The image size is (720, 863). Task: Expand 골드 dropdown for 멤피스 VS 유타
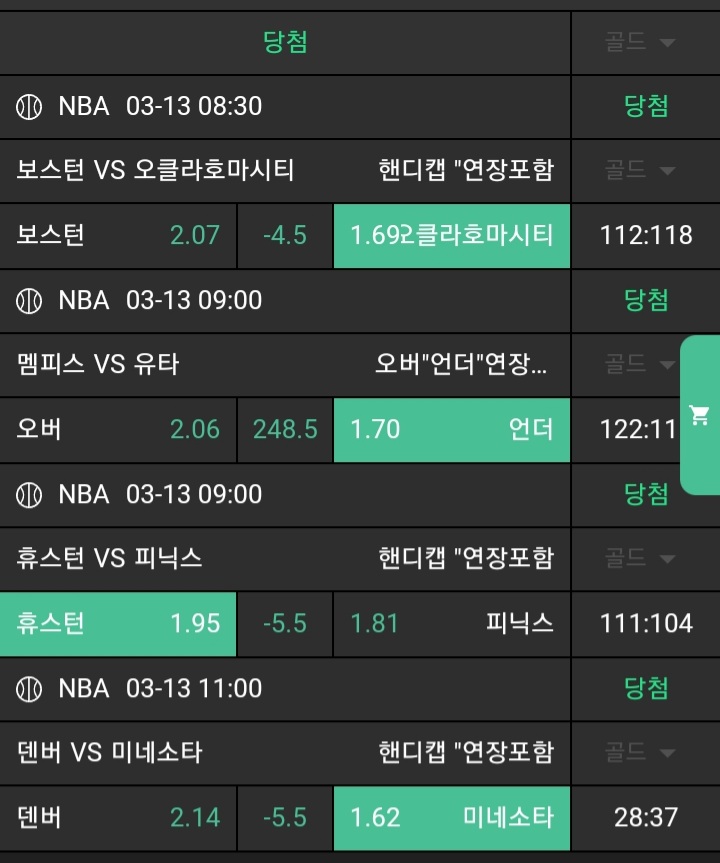640,364
